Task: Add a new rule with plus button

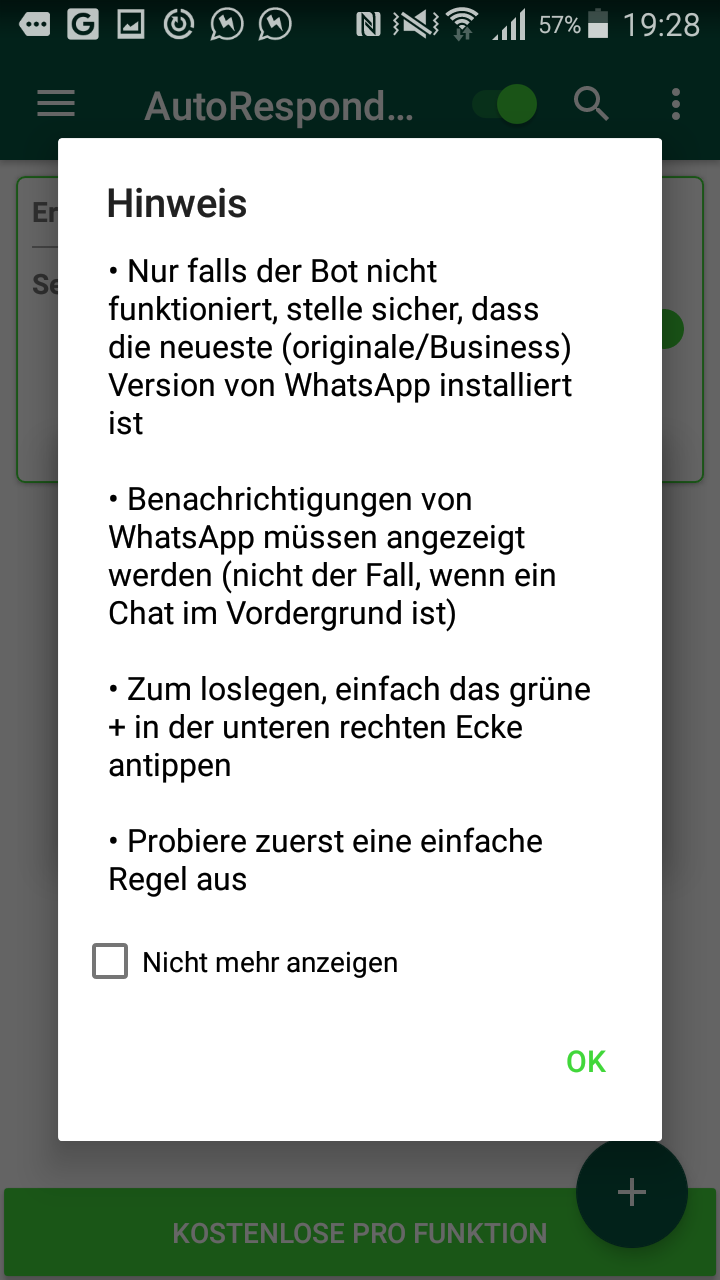Action: [x=631, y=1192]
